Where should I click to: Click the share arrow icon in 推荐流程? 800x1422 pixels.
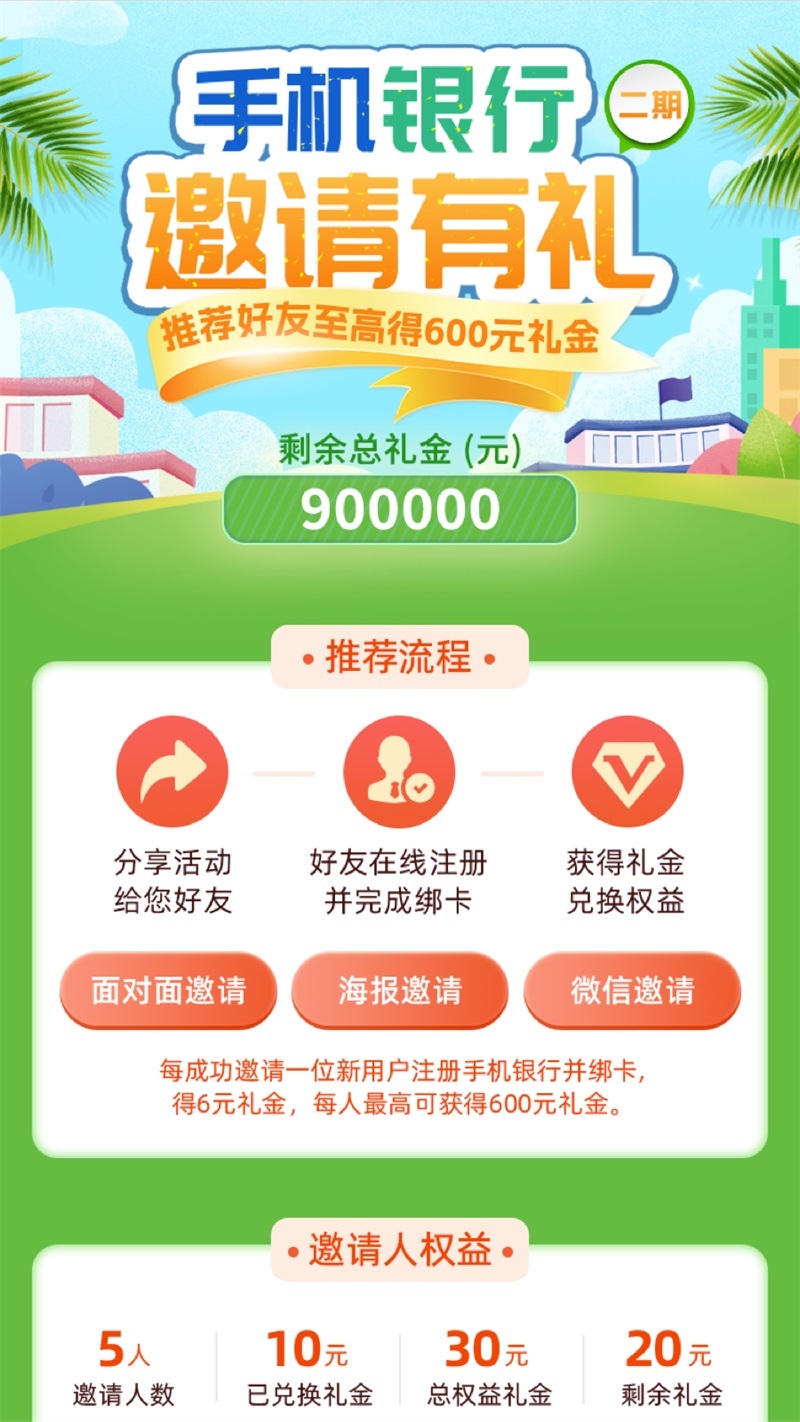click(173, 772)
